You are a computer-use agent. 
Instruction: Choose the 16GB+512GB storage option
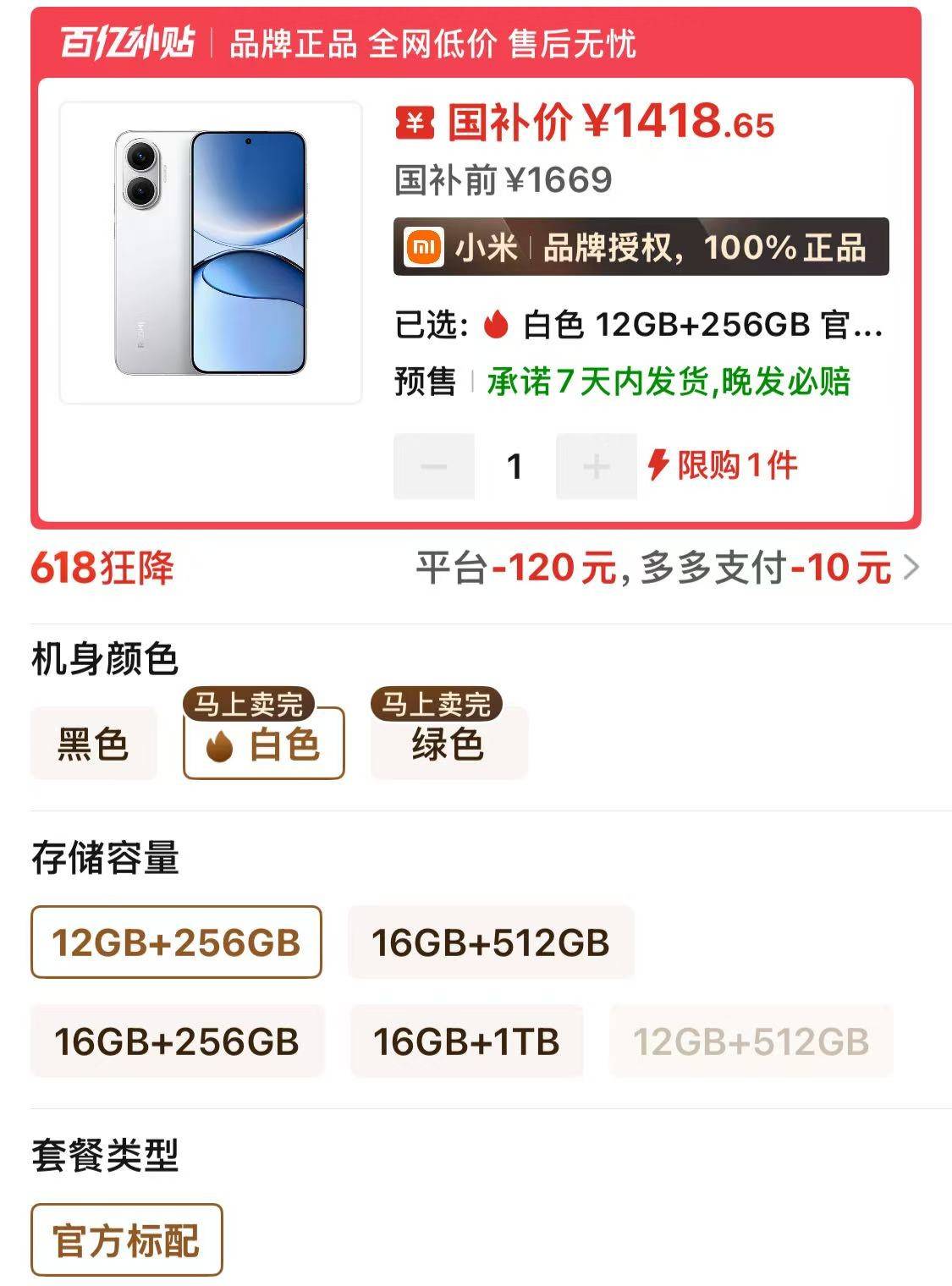tap(491, 943)
